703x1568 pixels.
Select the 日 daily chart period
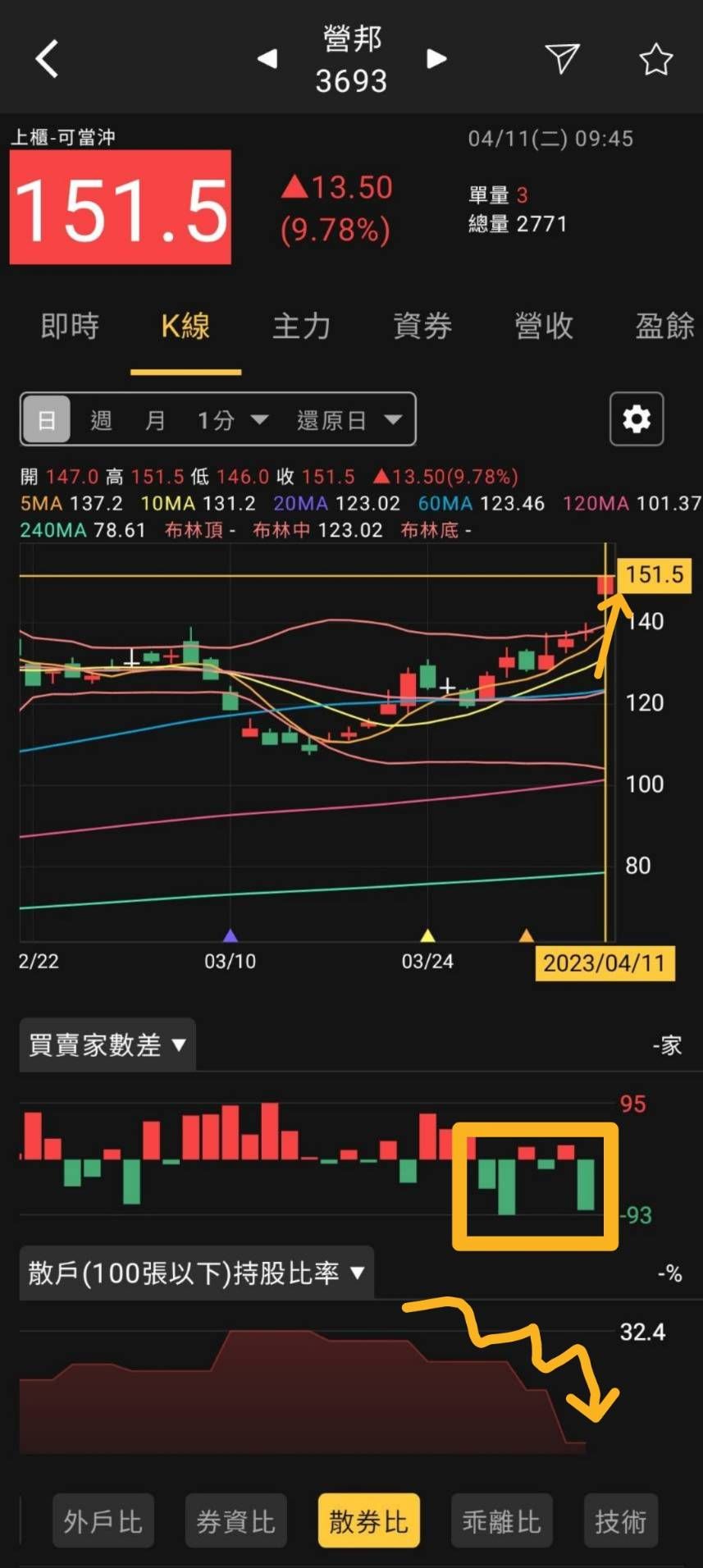(x=47, y=420)
